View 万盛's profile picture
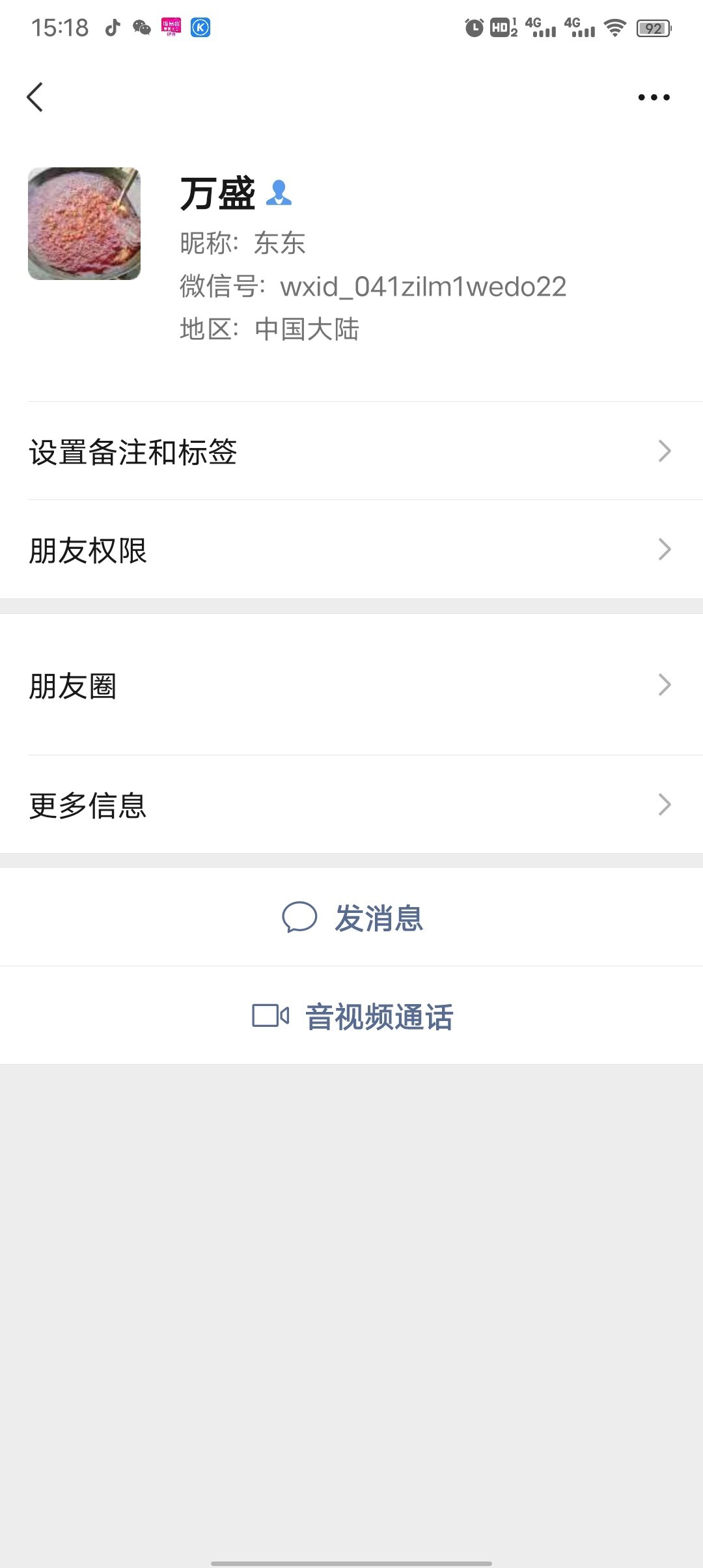The height and width of the screenshot is (1568, 703). click(x=85, y=224)
